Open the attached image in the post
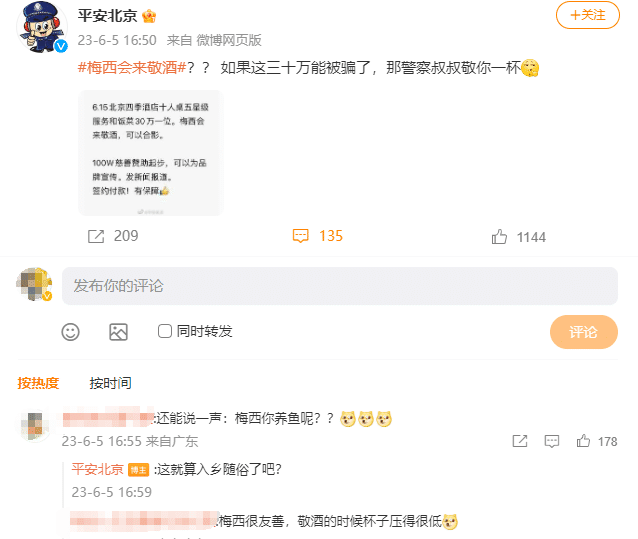 [151, 152]
